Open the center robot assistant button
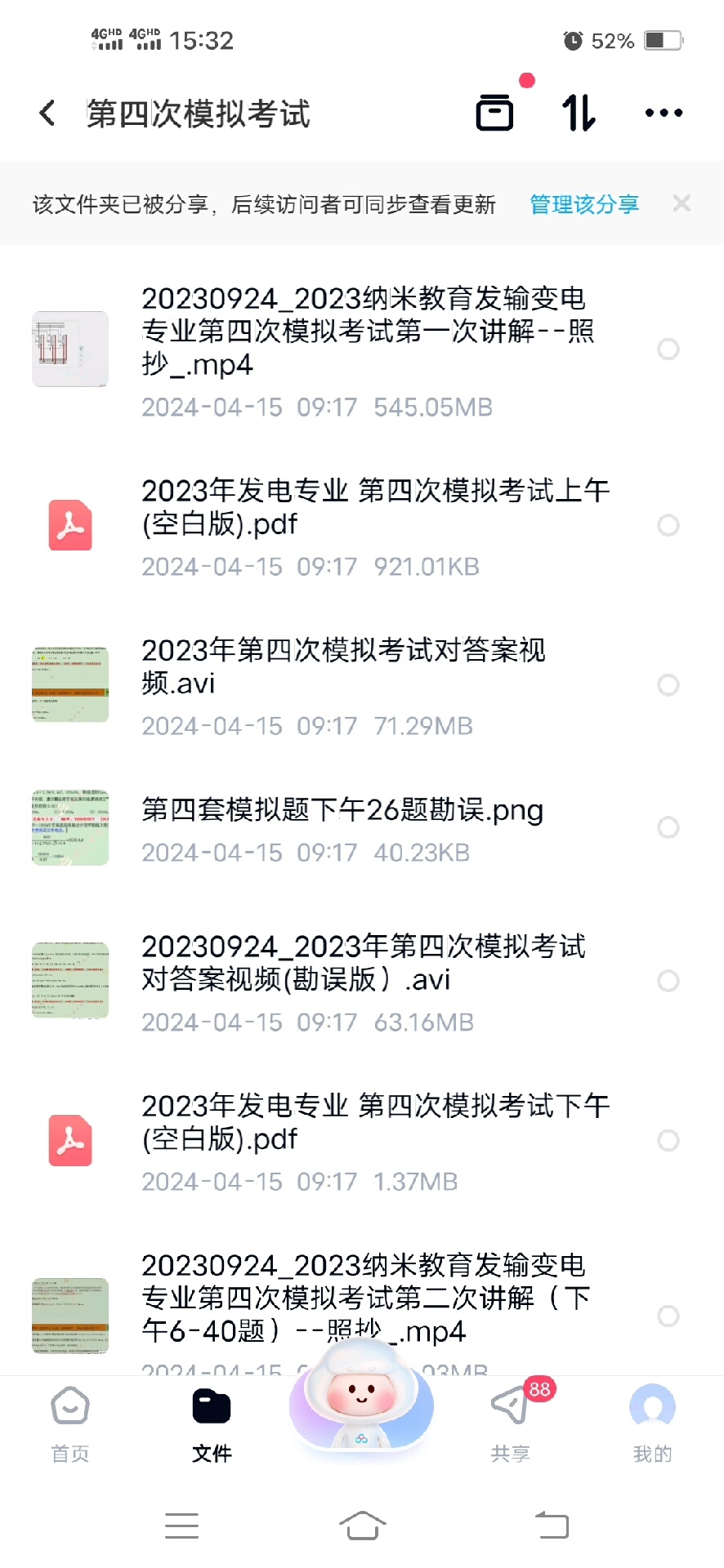 click(361, 1406)
